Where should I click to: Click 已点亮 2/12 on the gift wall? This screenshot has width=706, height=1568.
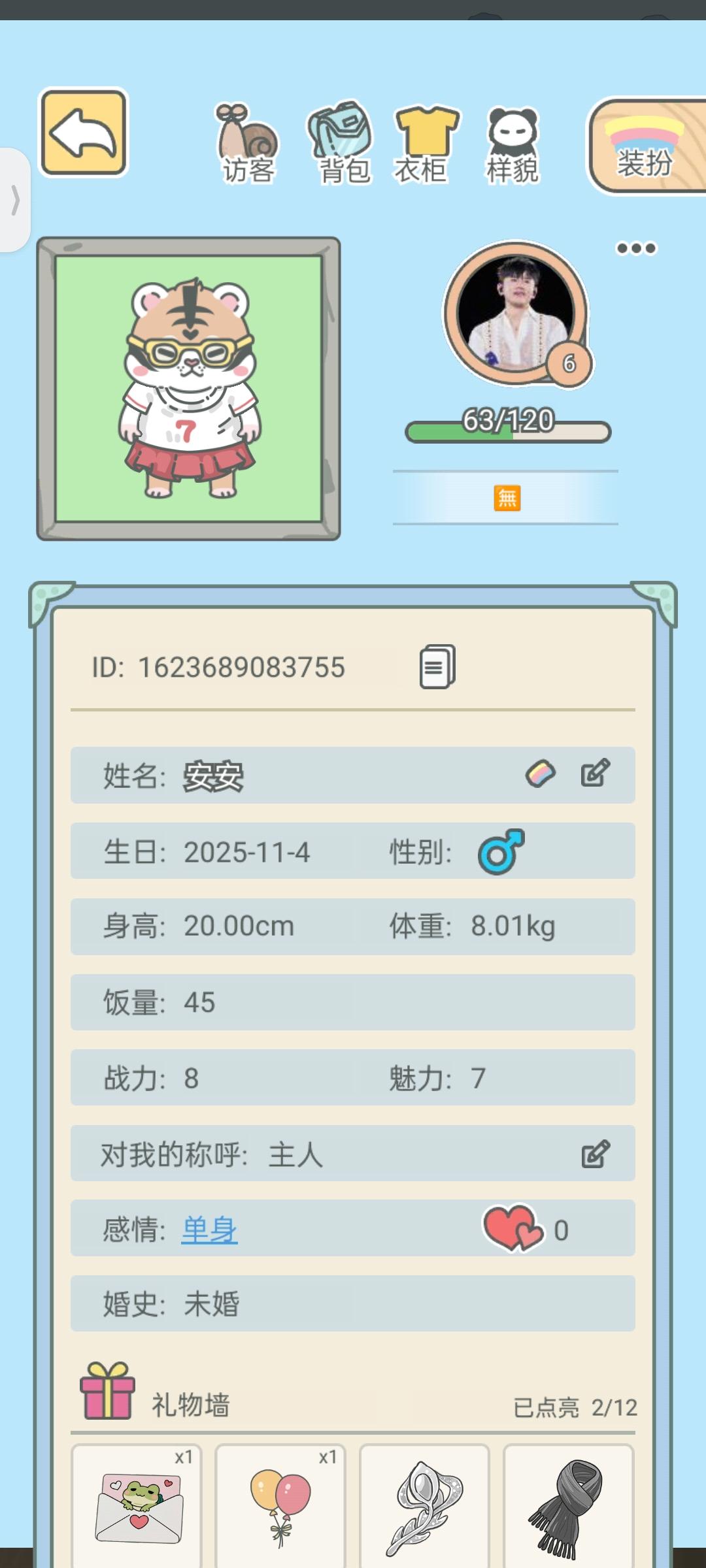tap(575, 1406)
